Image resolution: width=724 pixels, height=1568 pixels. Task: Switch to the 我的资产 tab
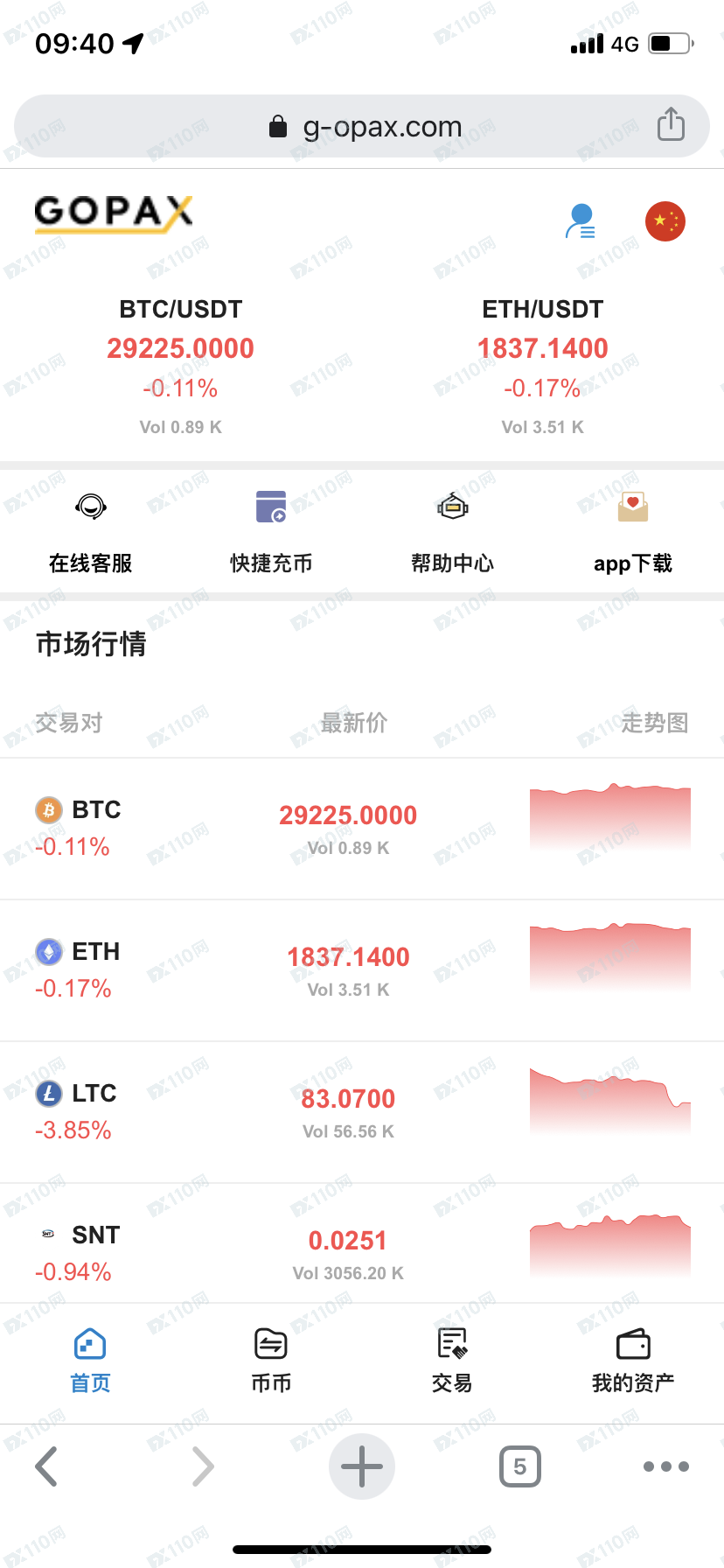pyautogui.click(x=633, y=1361)
